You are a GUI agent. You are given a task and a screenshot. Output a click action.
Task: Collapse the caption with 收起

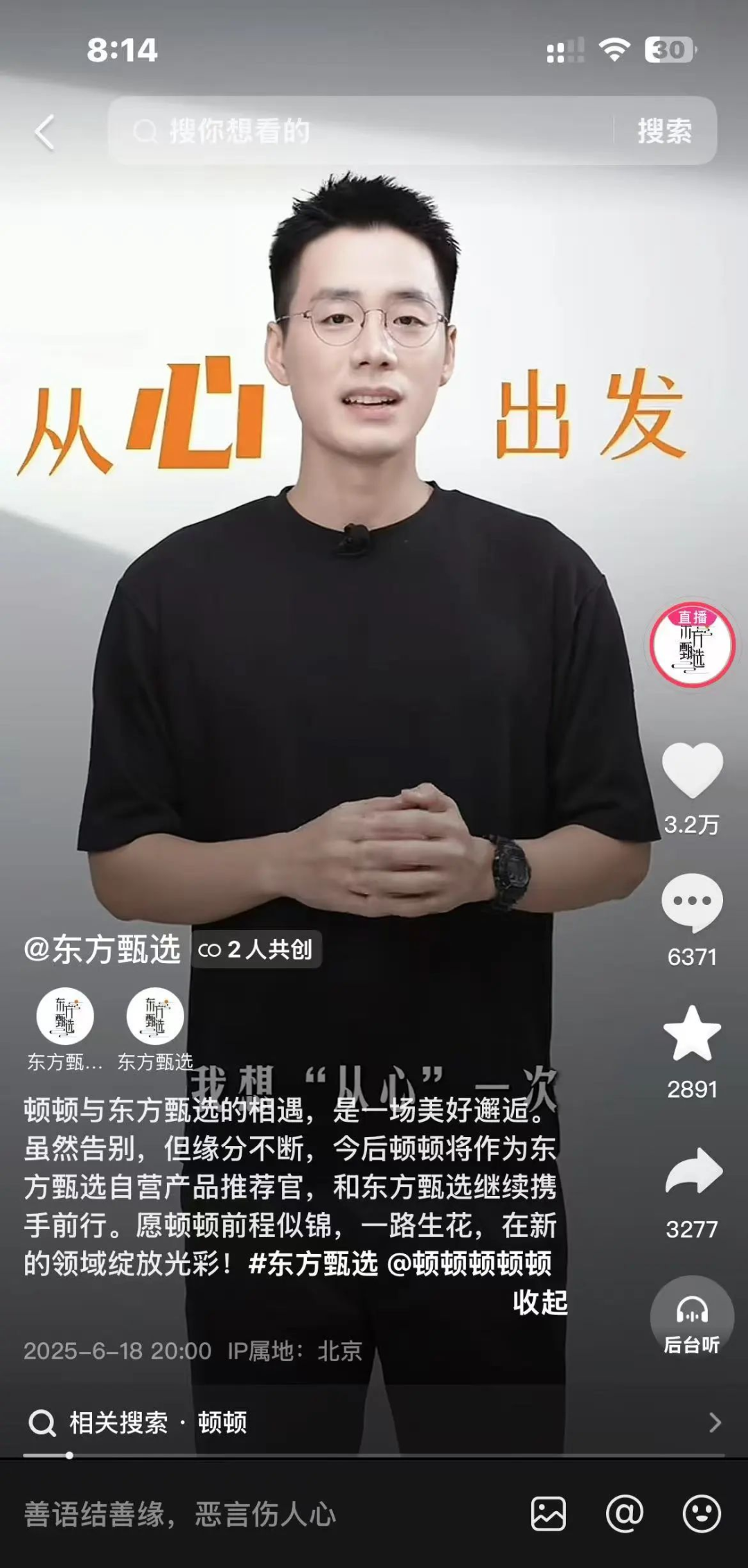click(x=540, y=1303)
